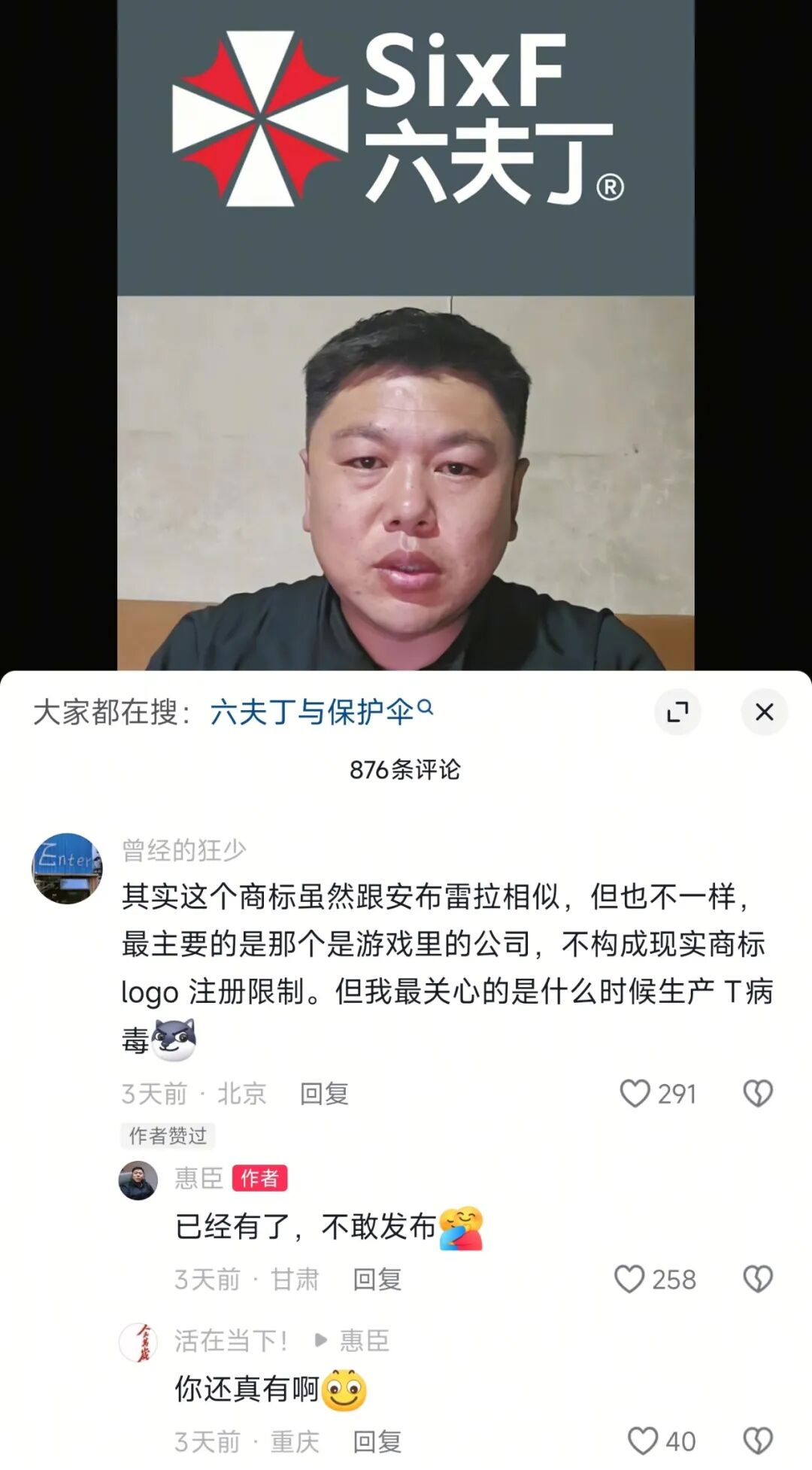This screenshot has height=1470, width=812.
Task: Open username 曾经的狂少's profile
Action: pyautogui.click(x=184, y=850)
